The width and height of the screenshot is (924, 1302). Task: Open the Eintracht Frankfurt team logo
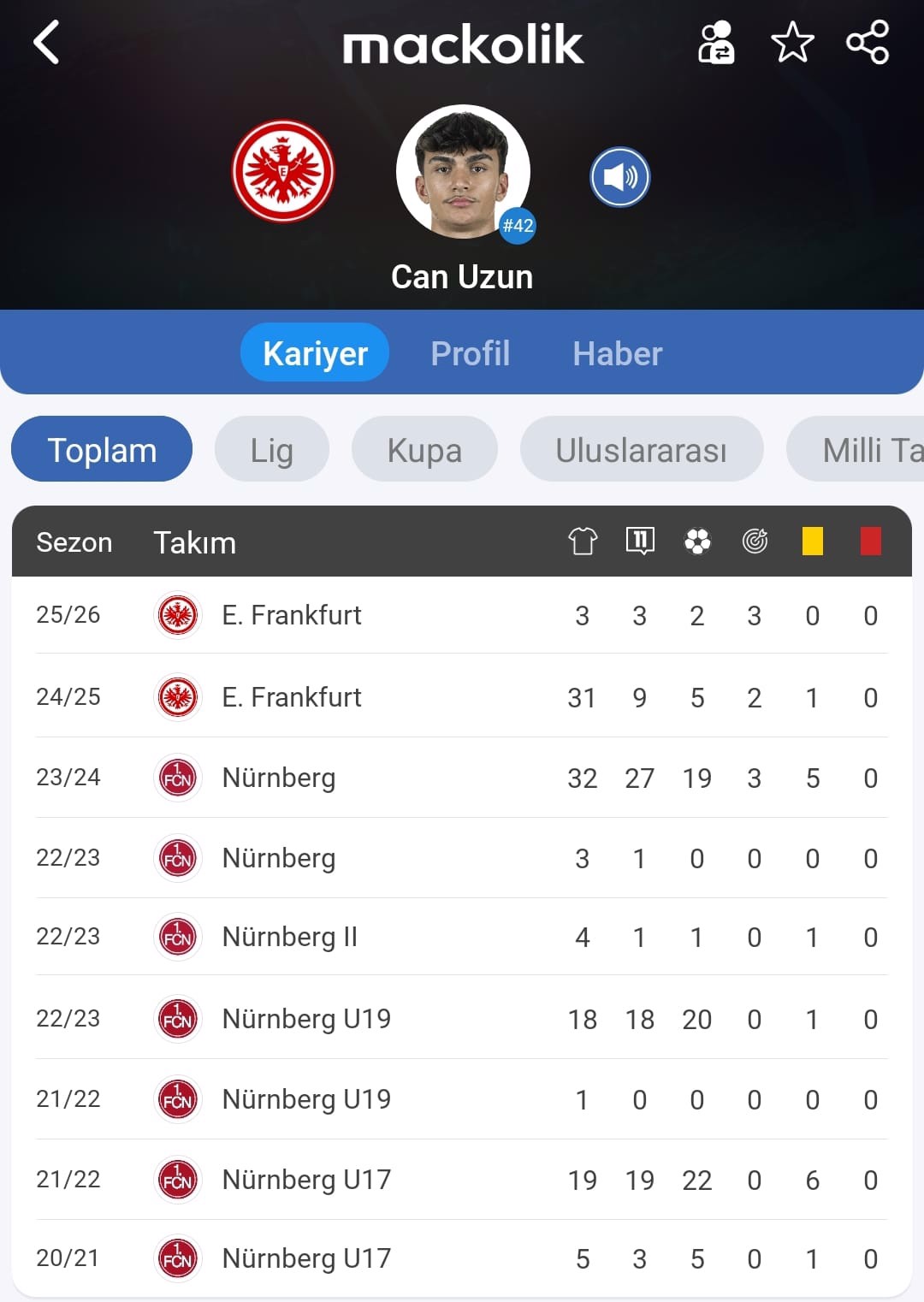click(283, 171)
